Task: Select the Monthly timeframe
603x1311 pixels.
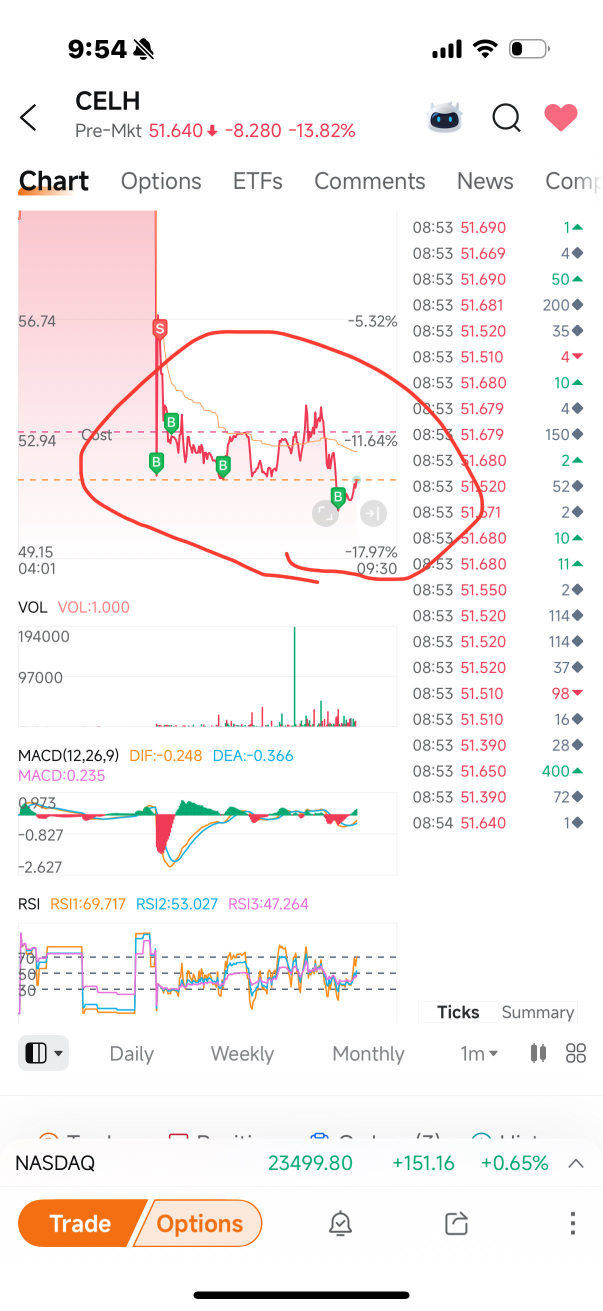Action: click(368, 1053)
